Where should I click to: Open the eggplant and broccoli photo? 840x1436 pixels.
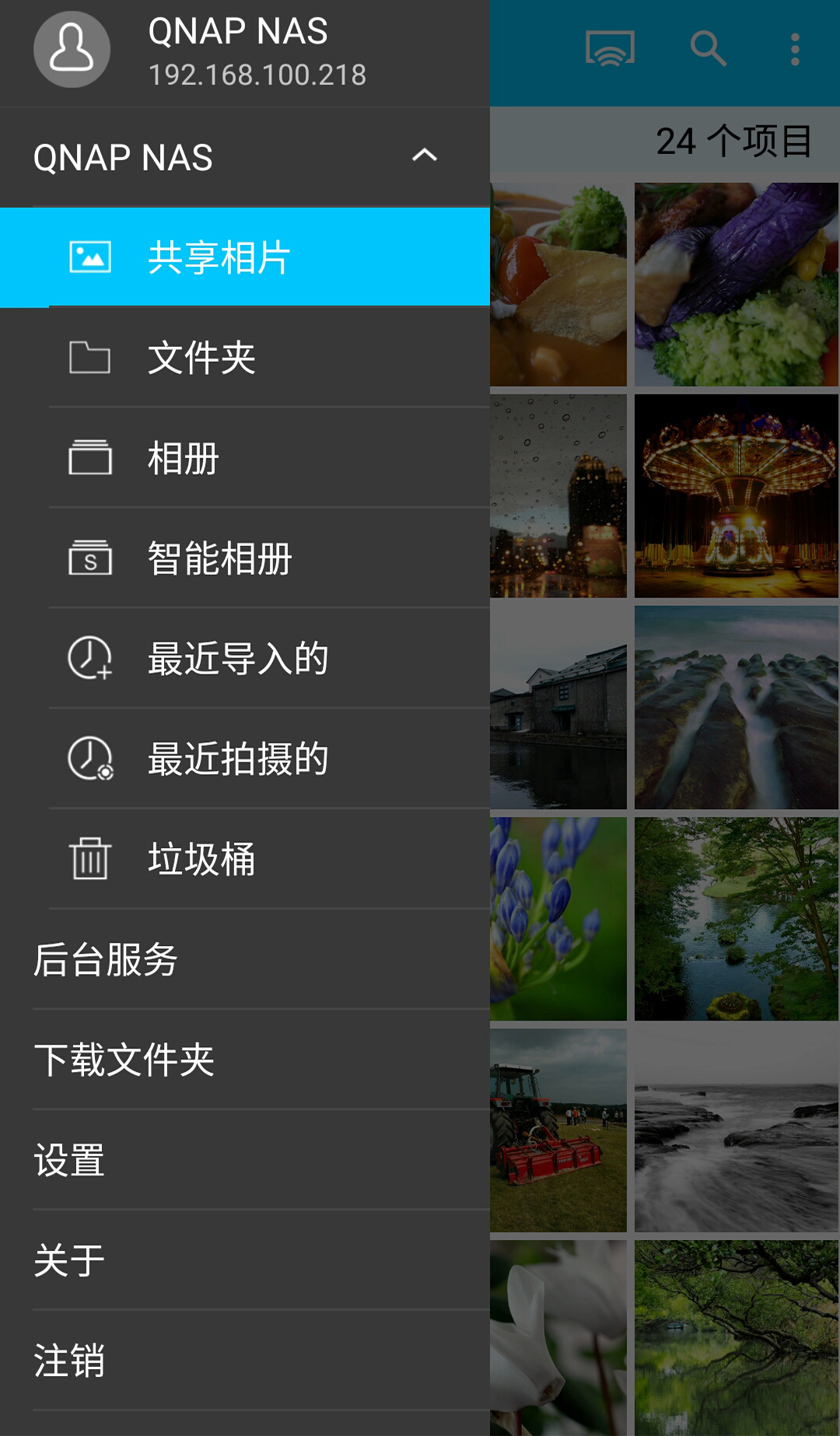pyautogui.click(x=736, y=285)
